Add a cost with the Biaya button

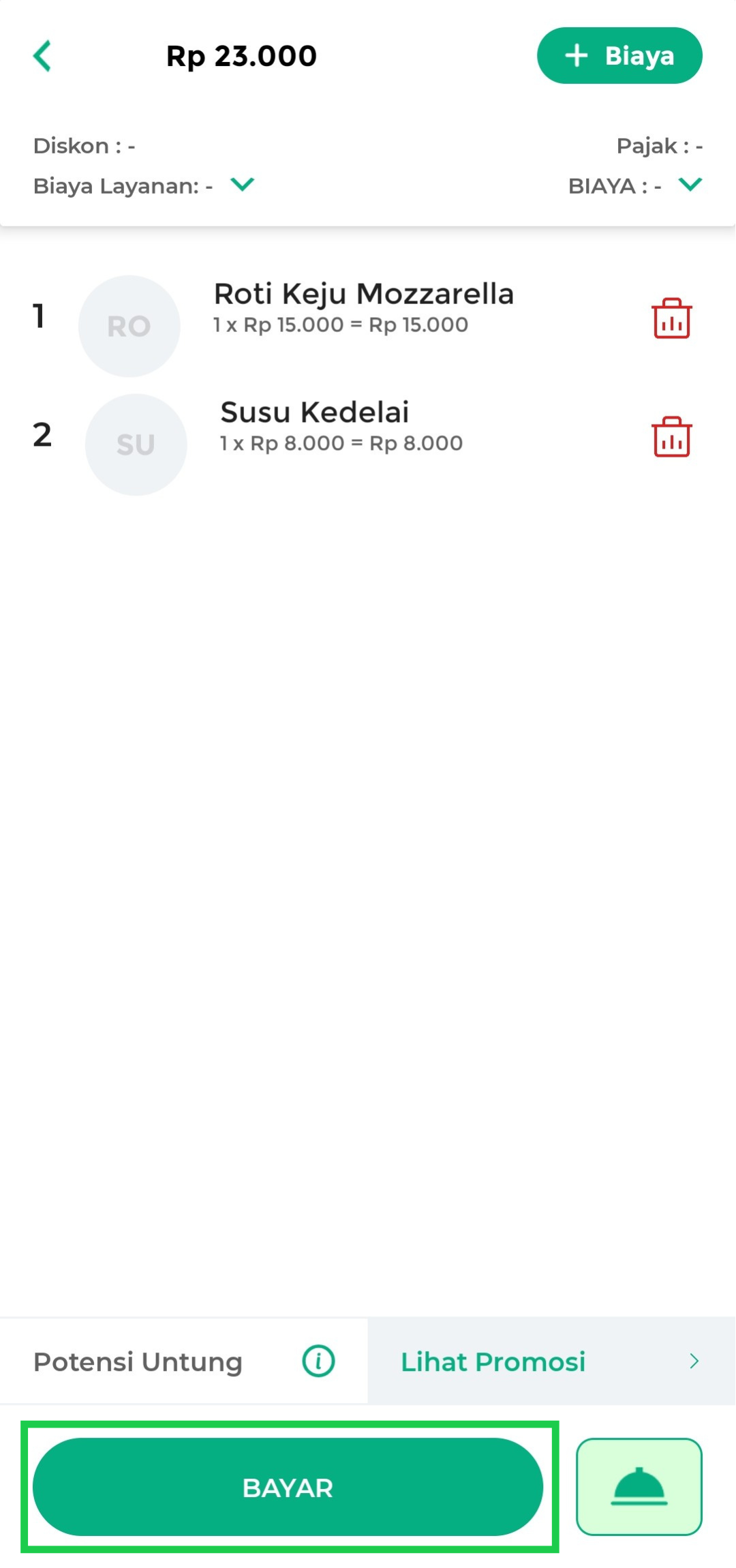tap(619, 56)
